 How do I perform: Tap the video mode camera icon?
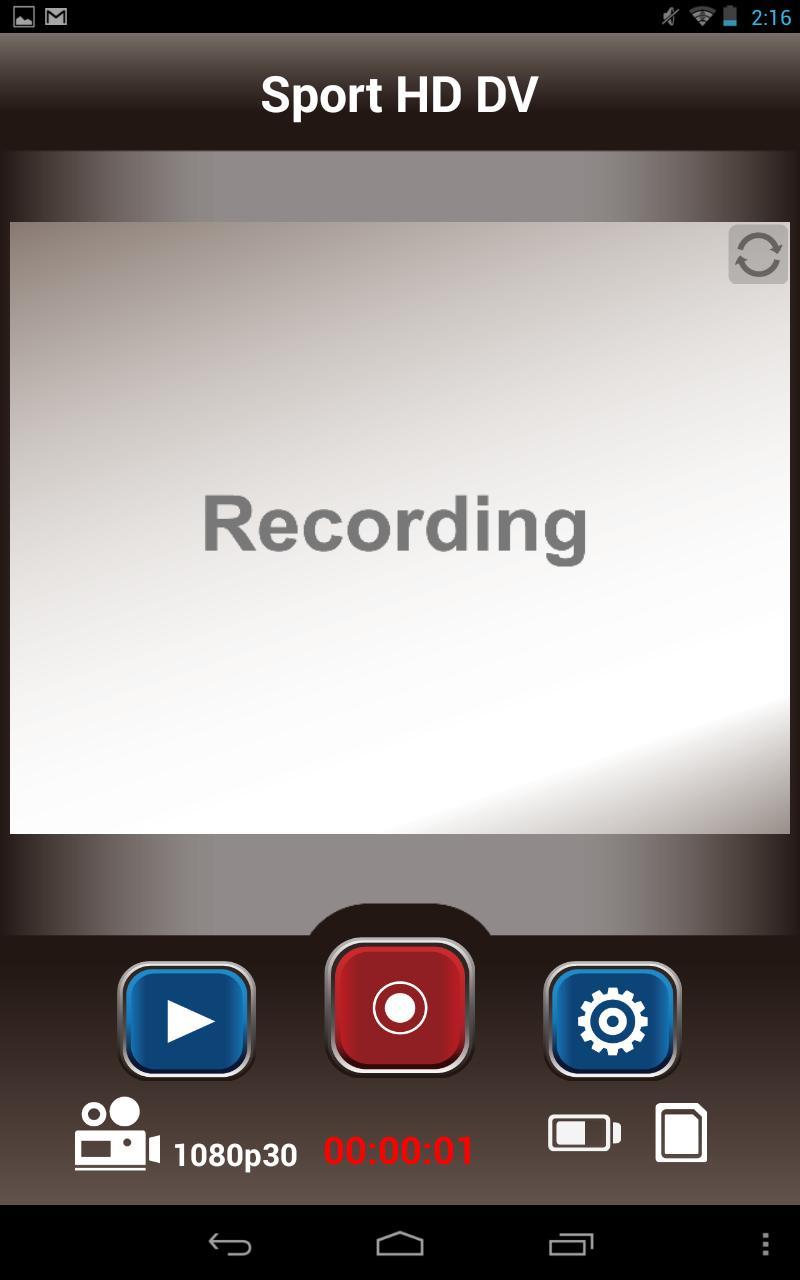(116, 1135)
